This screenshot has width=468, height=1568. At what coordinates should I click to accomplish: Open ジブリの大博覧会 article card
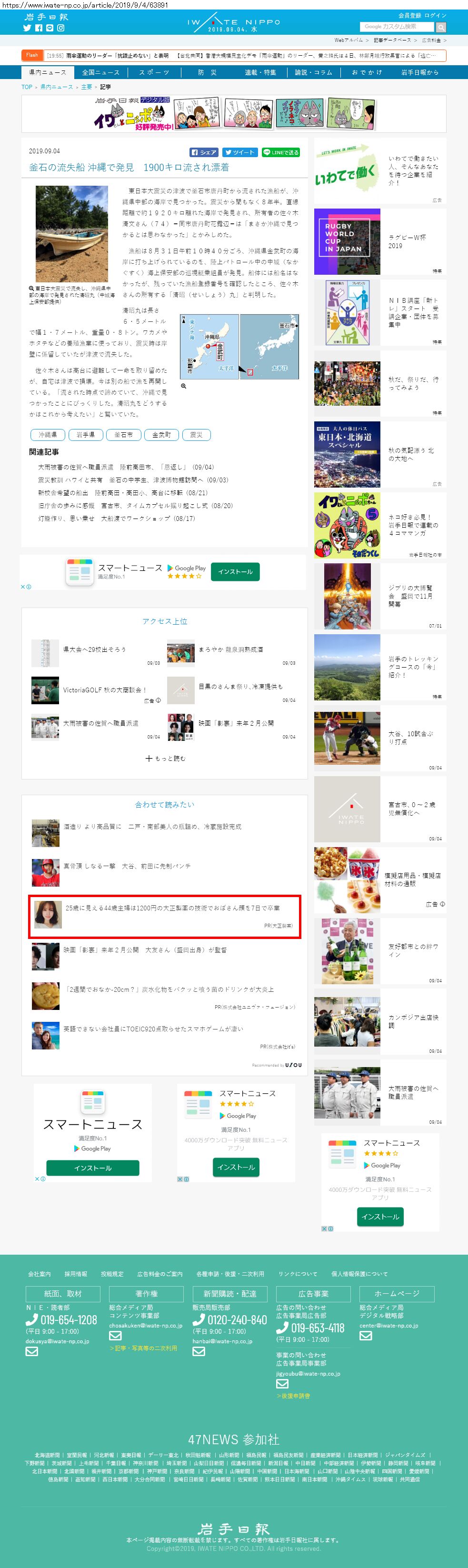380,597
